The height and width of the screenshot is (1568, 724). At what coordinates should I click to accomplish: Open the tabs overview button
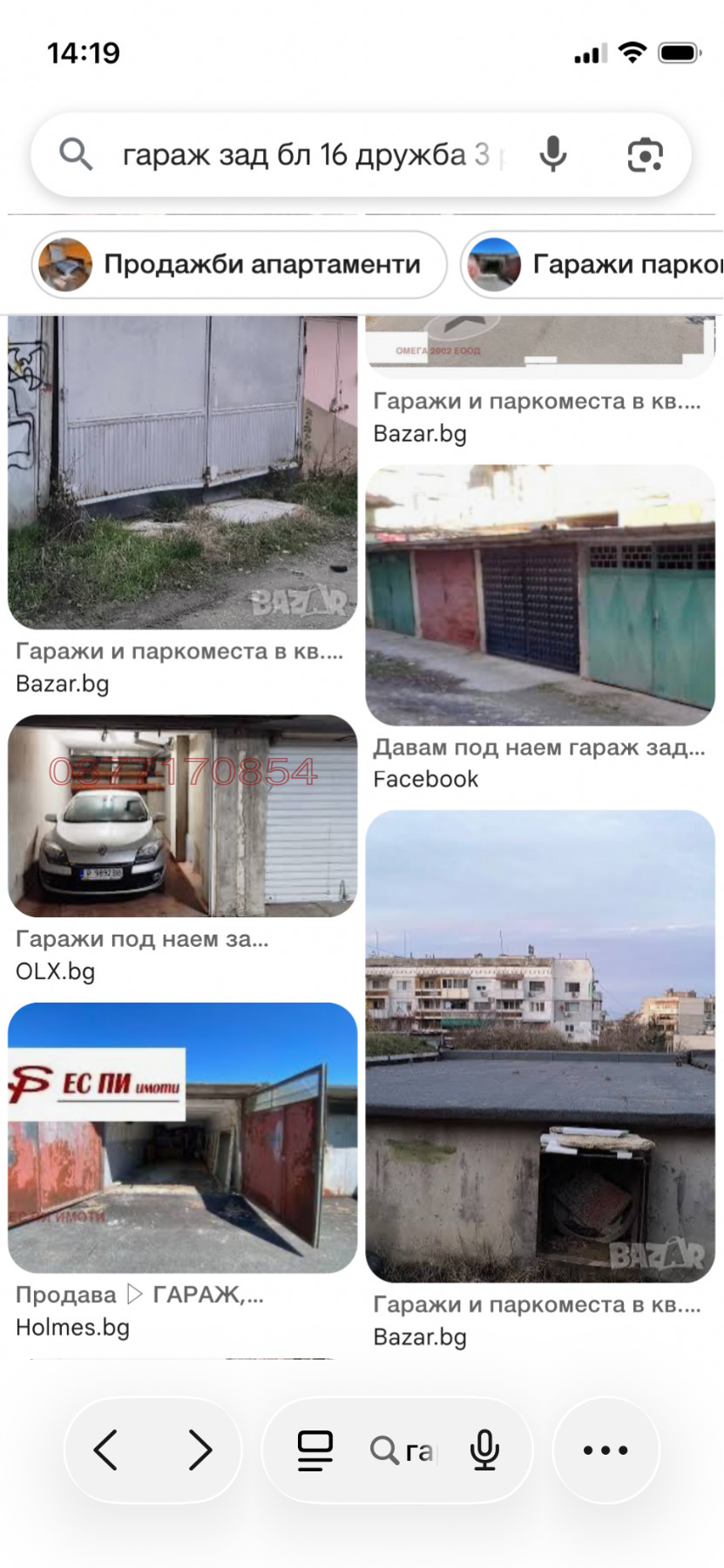315,1450
